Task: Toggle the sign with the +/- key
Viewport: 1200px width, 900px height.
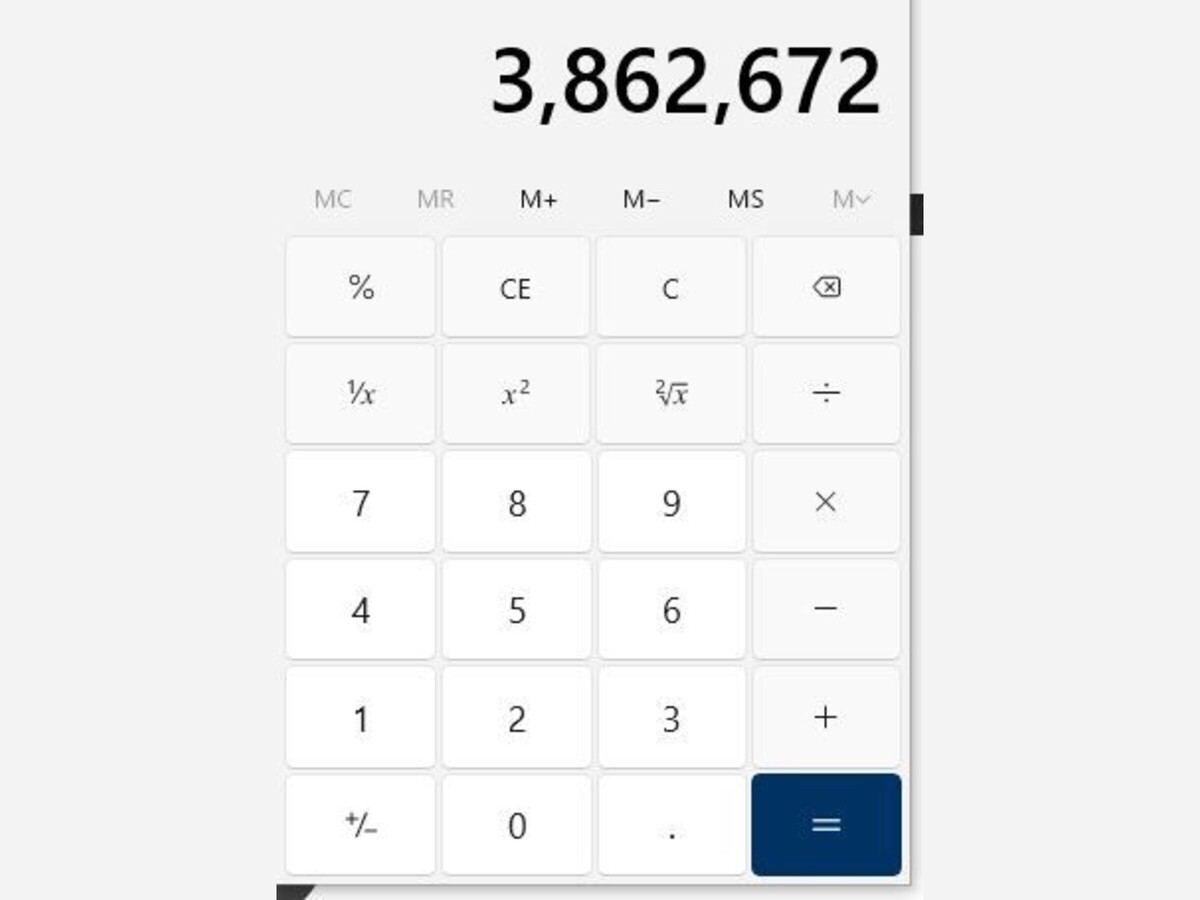Action: pyautogui.click(x=360, y=825)
